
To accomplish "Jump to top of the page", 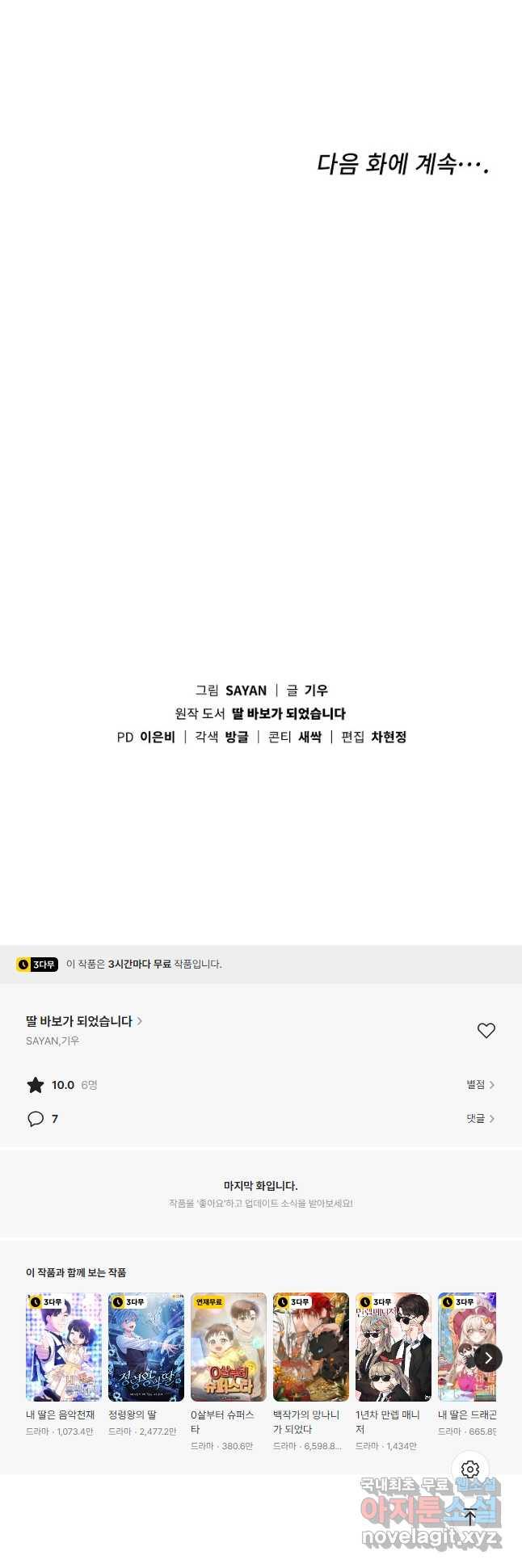I will click(x=470, y=1517).
